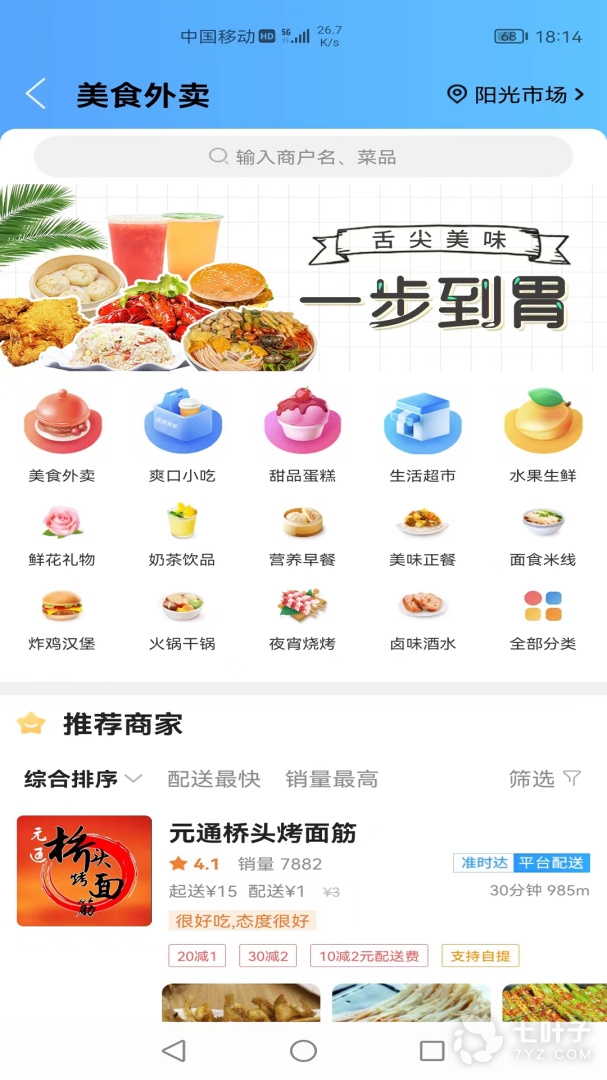Viewport: 607px width, 1080px height.
Task: Browse 夜宵烧烤 category
Action: coord(302,620)
